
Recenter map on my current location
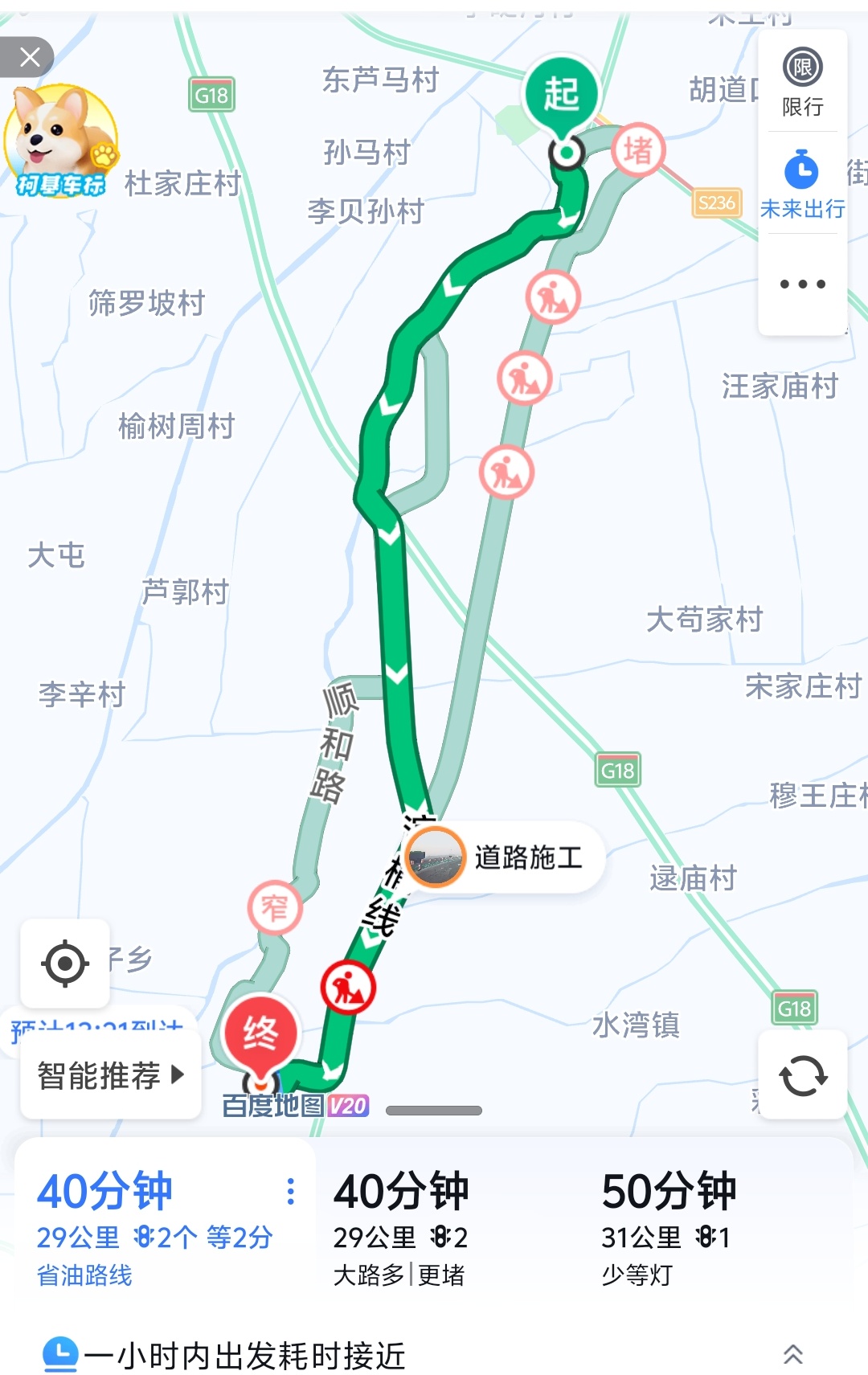(65, 963)
